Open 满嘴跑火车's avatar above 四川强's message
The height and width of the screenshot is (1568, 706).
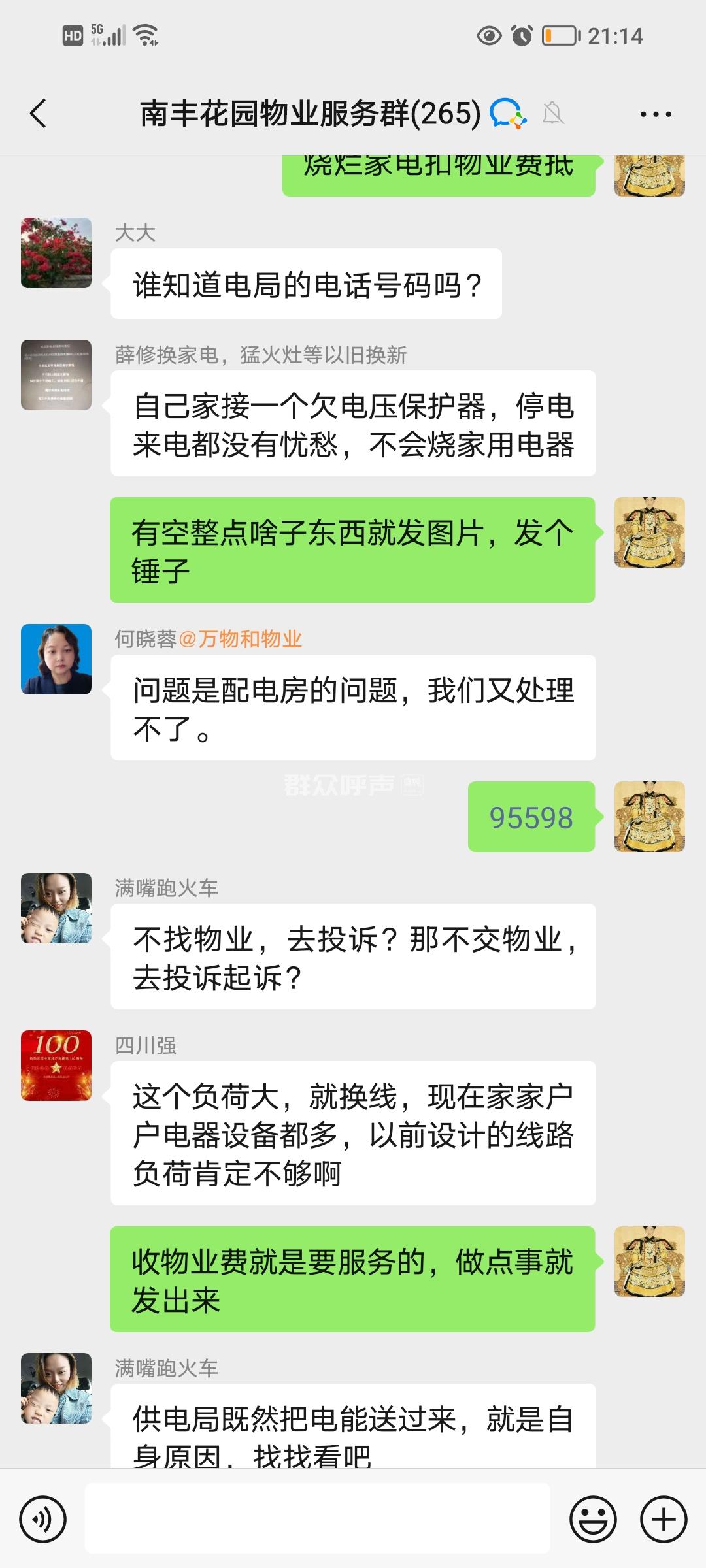(x=56, y=908)
